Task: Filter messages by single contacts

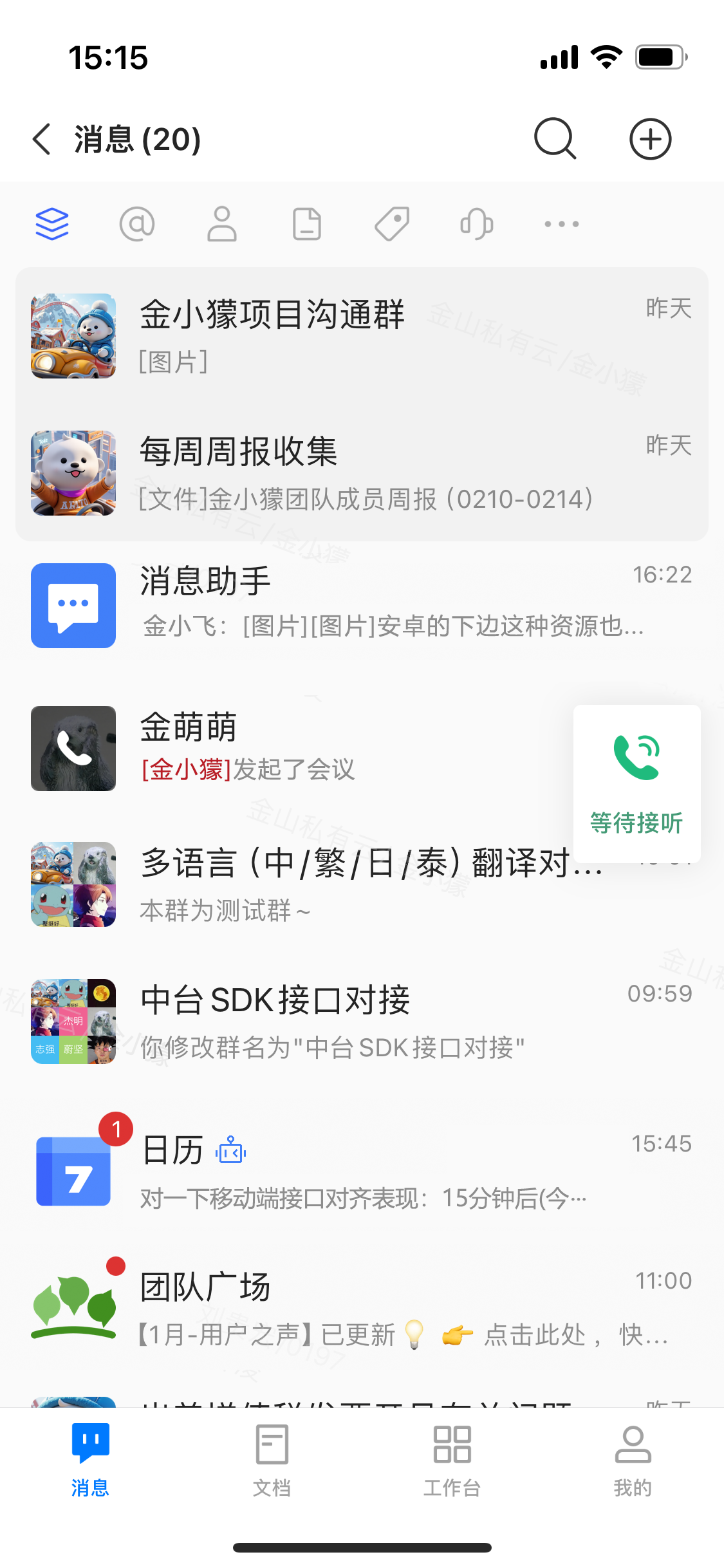Action: [222, 224]
